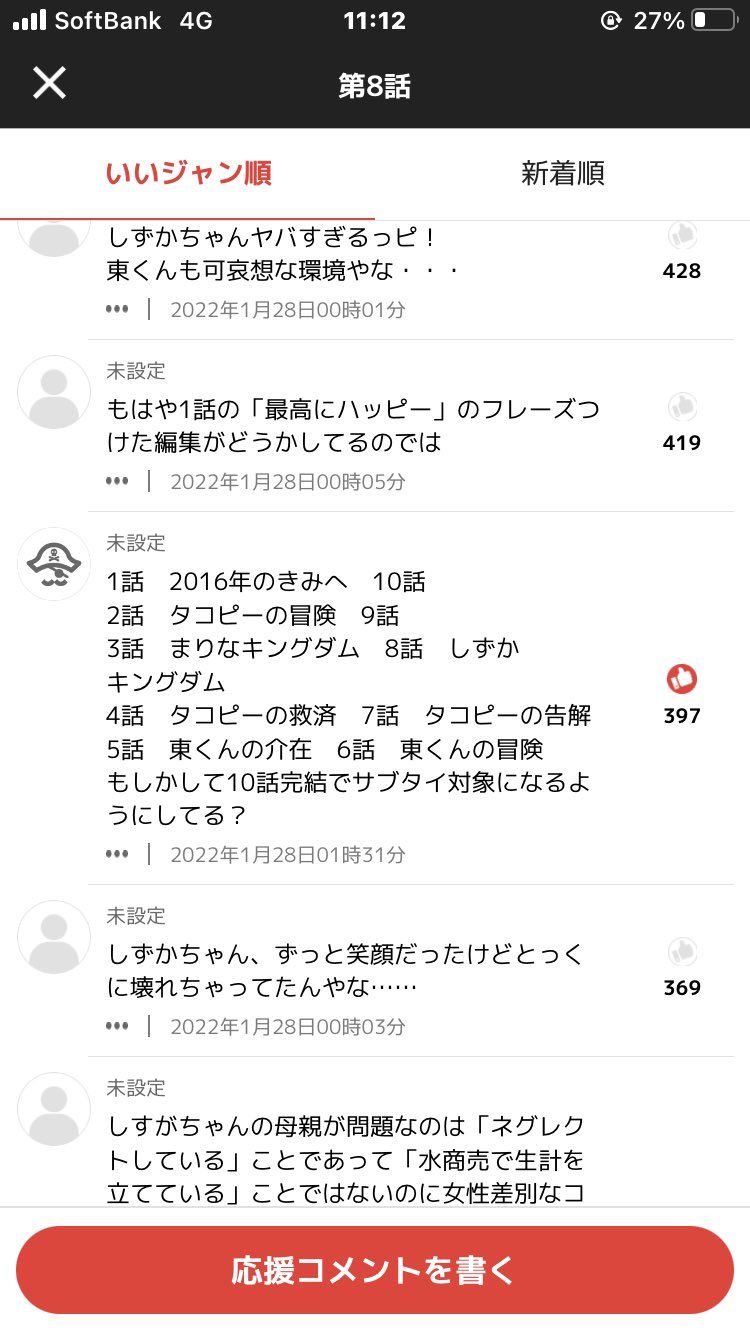Open options for the 00時05分 comment

click(118, 481)
